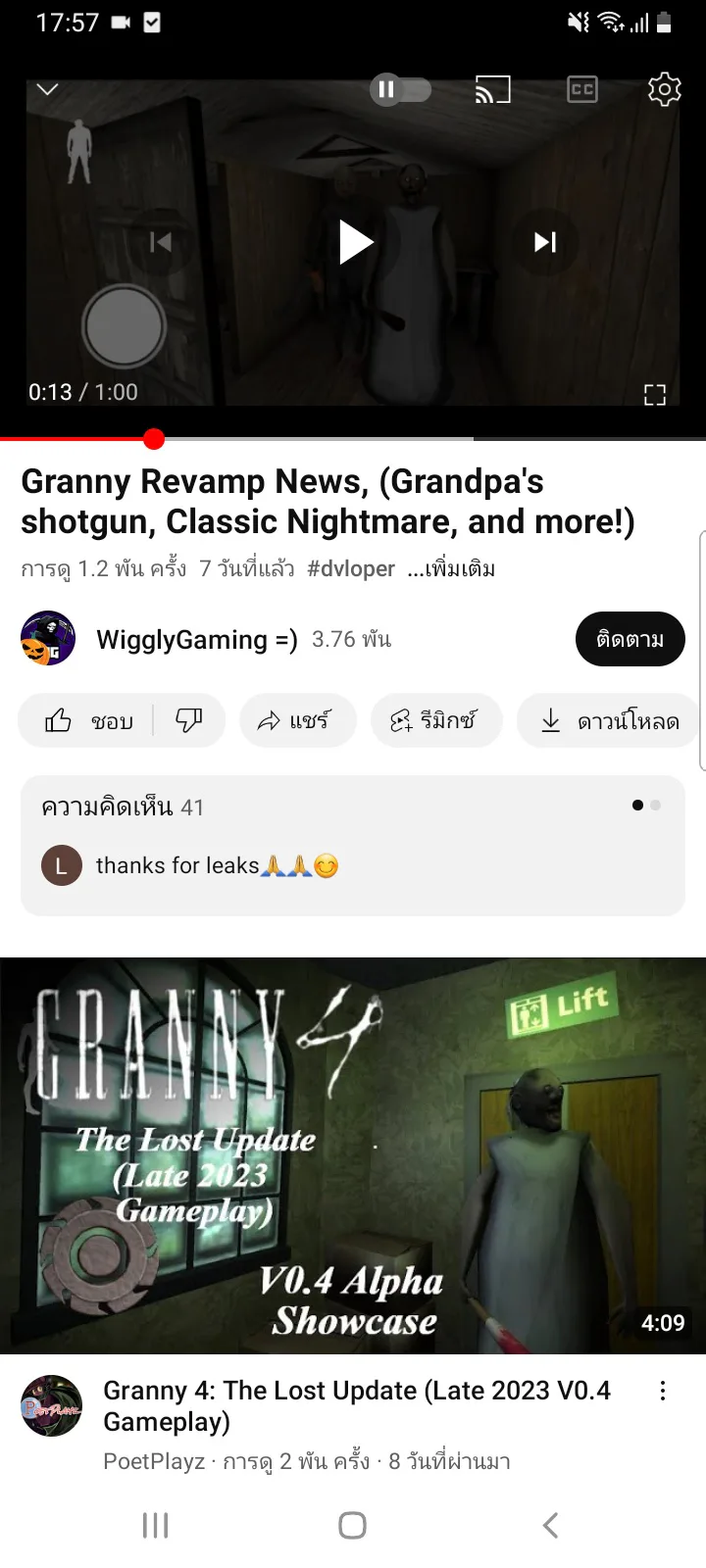This screenshot has height=1568, width=706.
Task: Go to the previous video
Action: [x=160, y=242]
